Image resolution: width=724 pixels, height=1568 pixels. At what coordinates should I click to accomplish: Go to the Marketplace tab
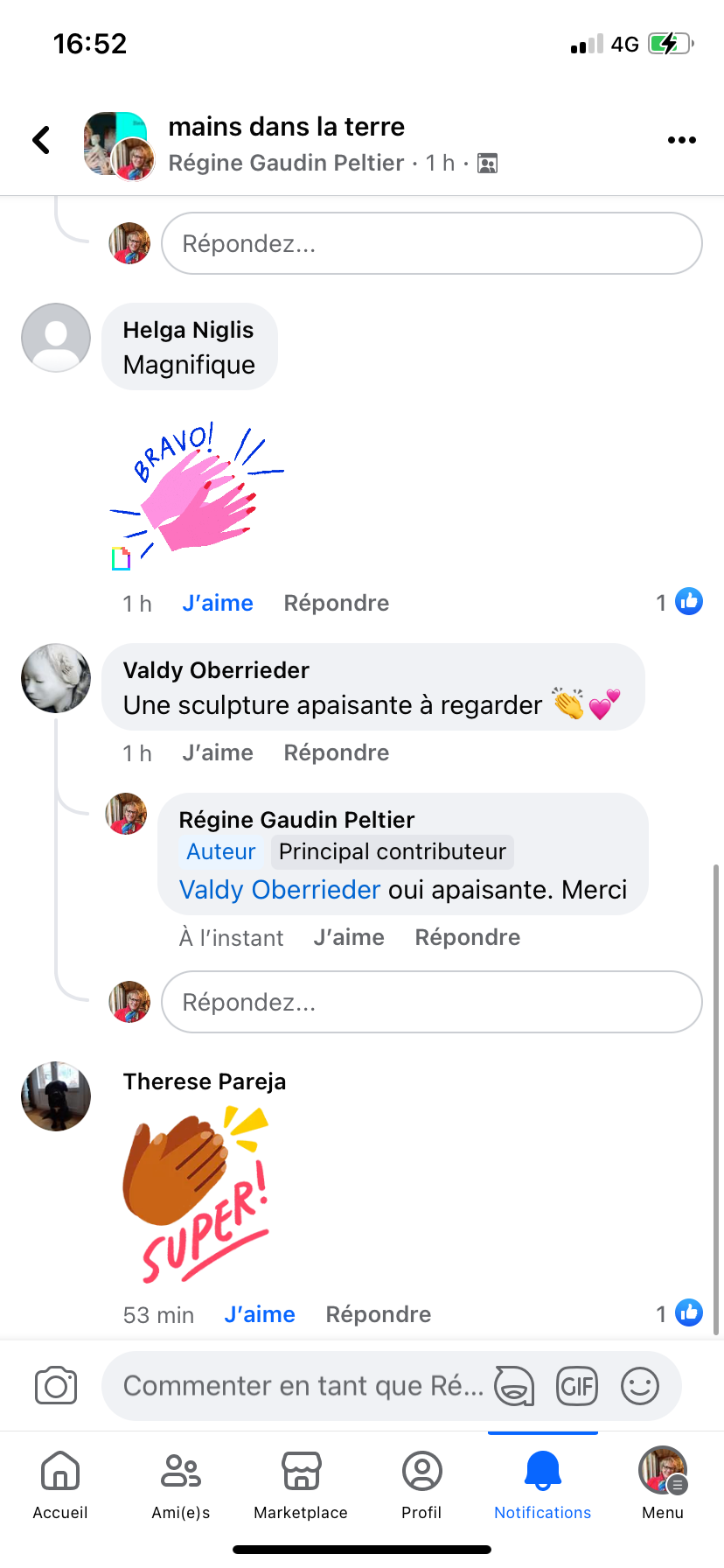[x=301, y=1484]
